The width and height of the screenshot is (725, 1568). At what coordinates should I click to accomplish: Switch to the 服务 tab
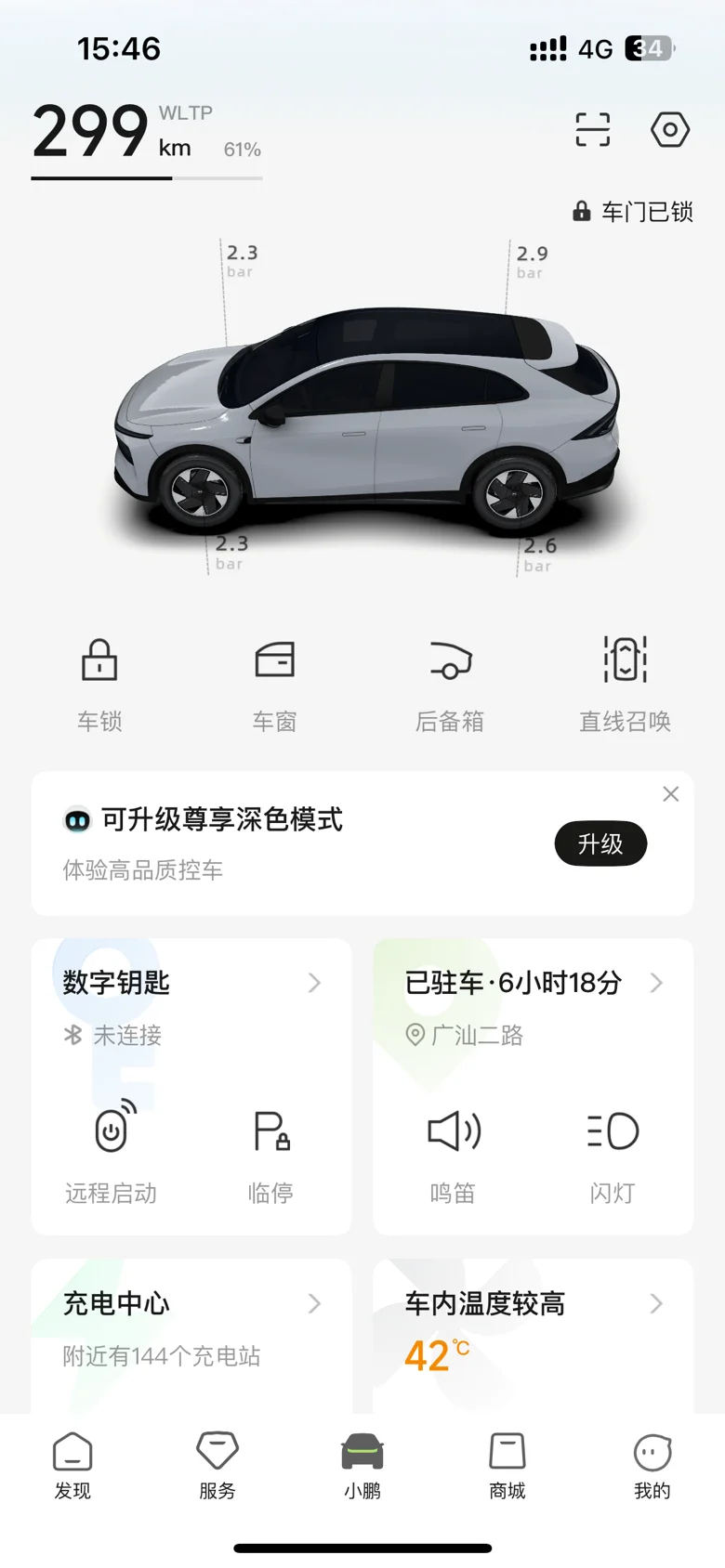[217, 1465]
